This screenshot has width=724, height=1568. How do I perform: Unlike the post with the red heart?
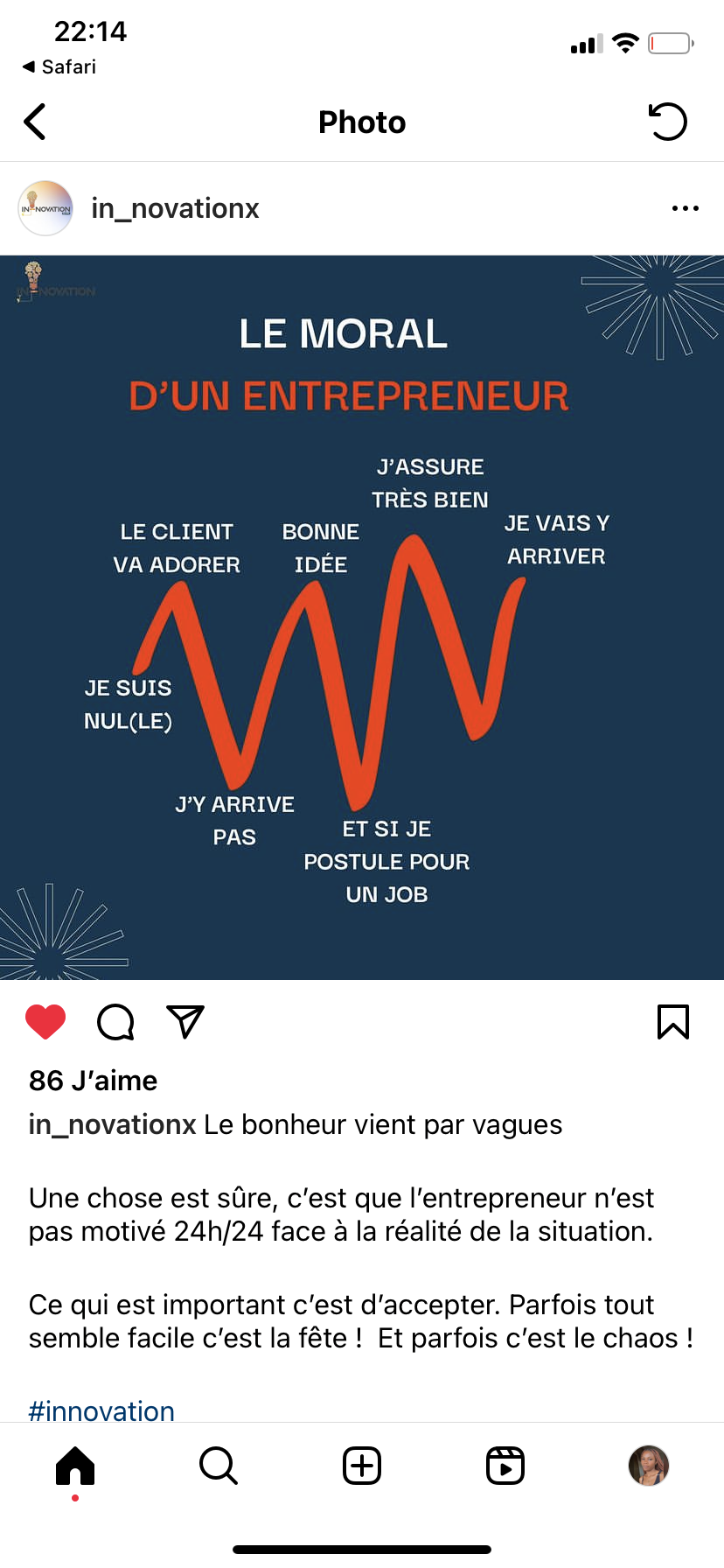click(x=45, y=1021)
